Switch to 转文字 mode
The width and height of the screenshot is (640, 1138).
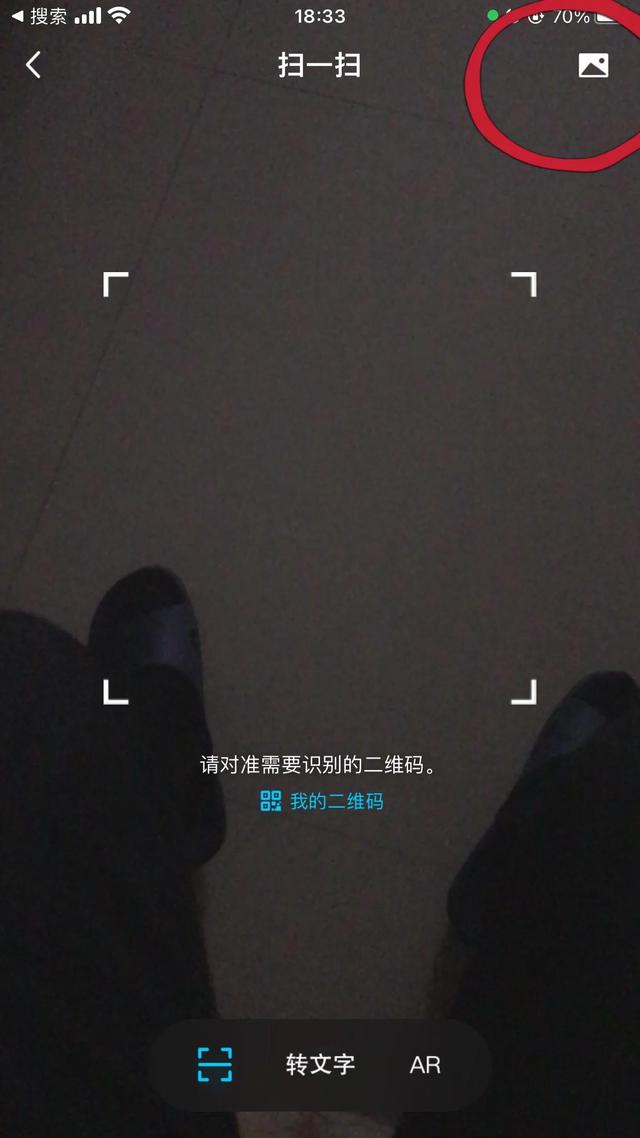[320, 1065]
